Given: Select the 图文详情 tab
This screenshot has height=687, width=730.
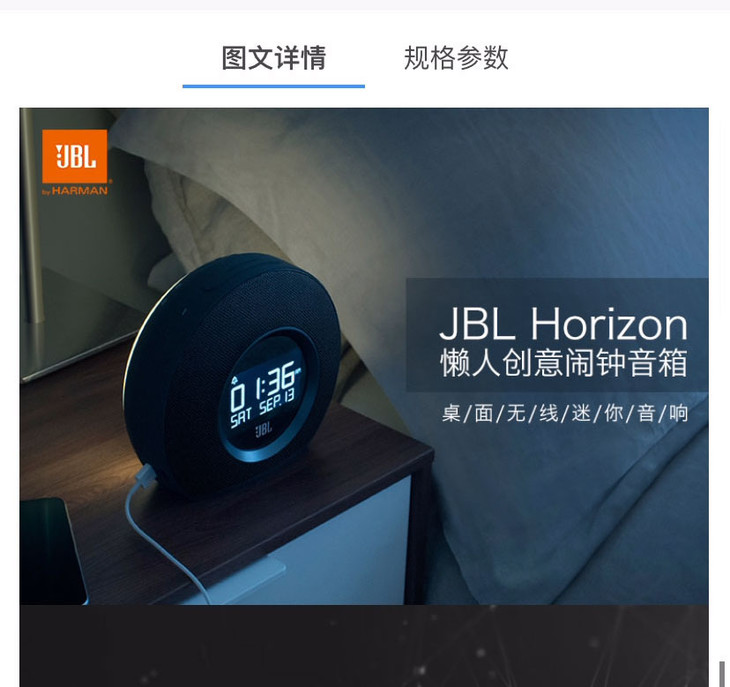Looking at the screenshot, I should point(274,58).
